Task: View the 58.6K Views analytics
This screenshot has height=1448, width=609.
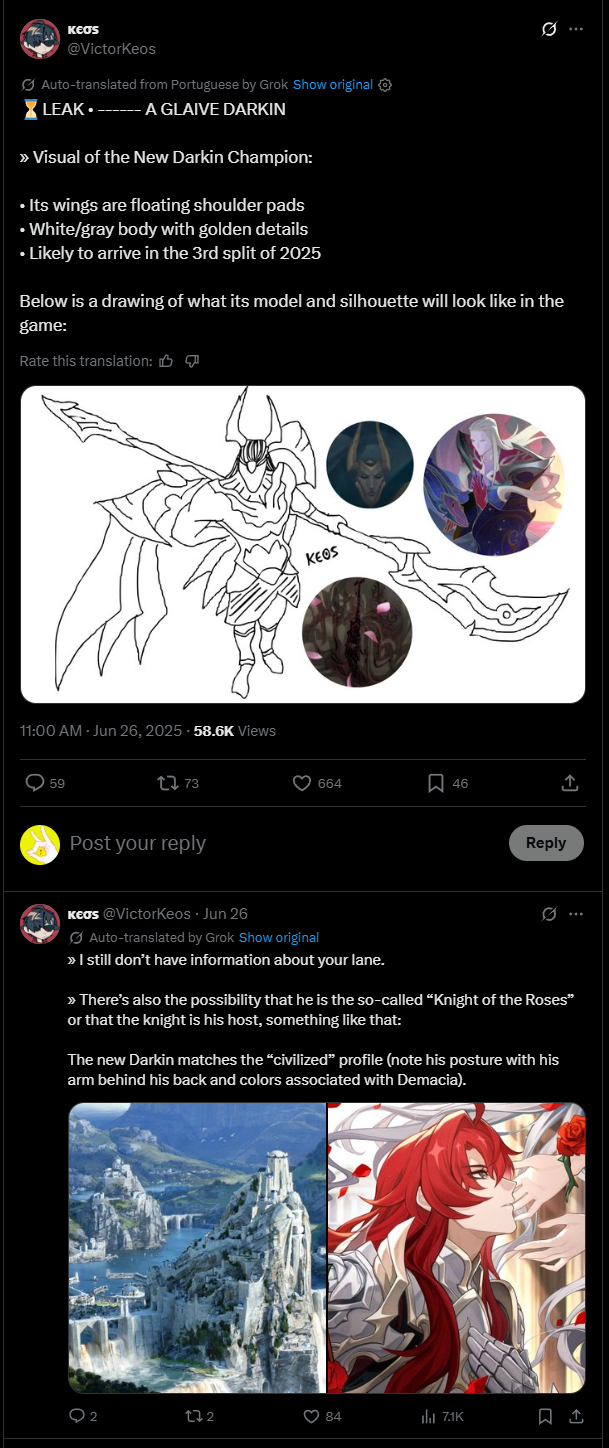Action: [234, 731]
